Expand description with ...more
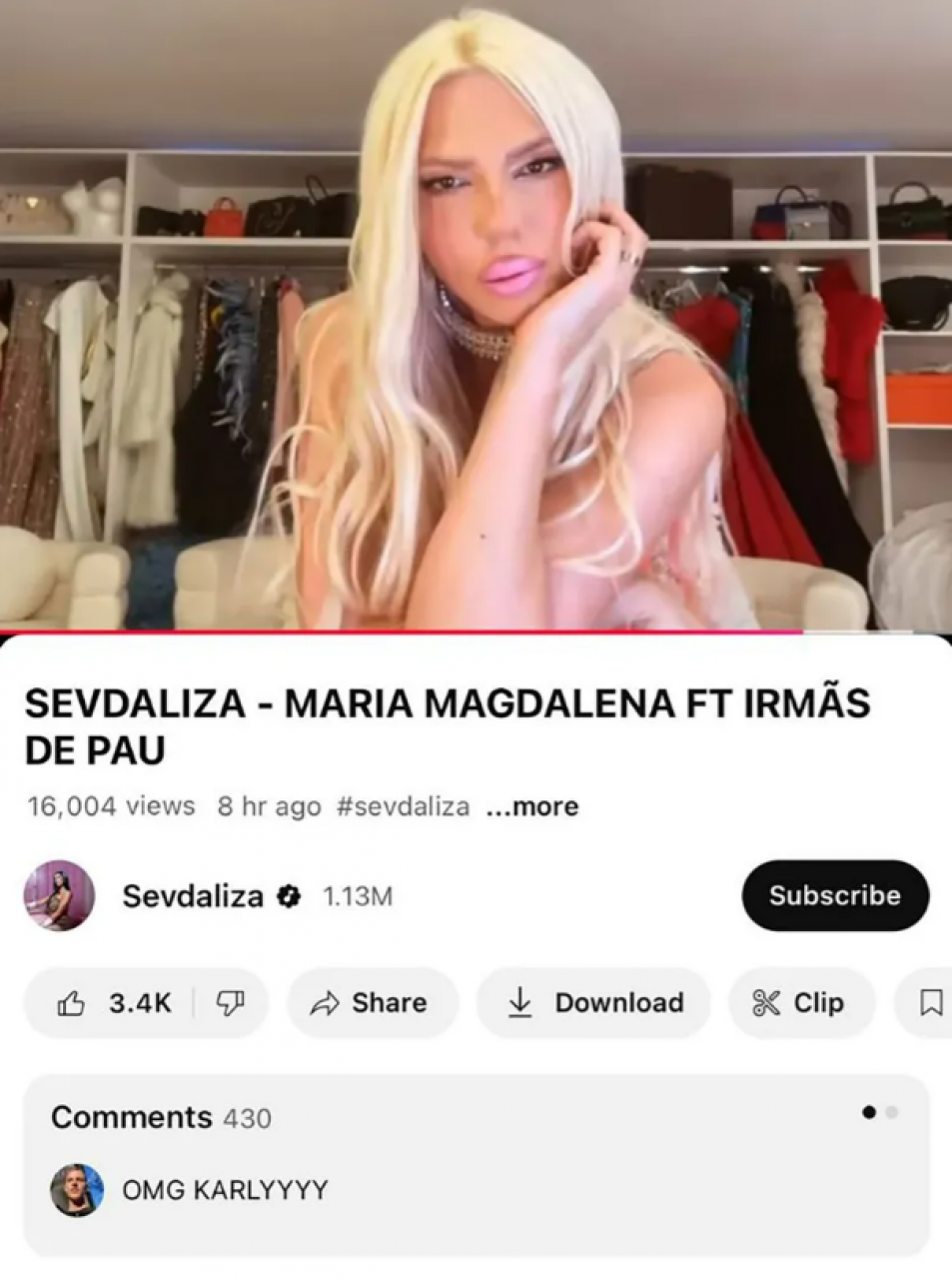This screenshot has width=952, height=1279. [x=532, y=806]
